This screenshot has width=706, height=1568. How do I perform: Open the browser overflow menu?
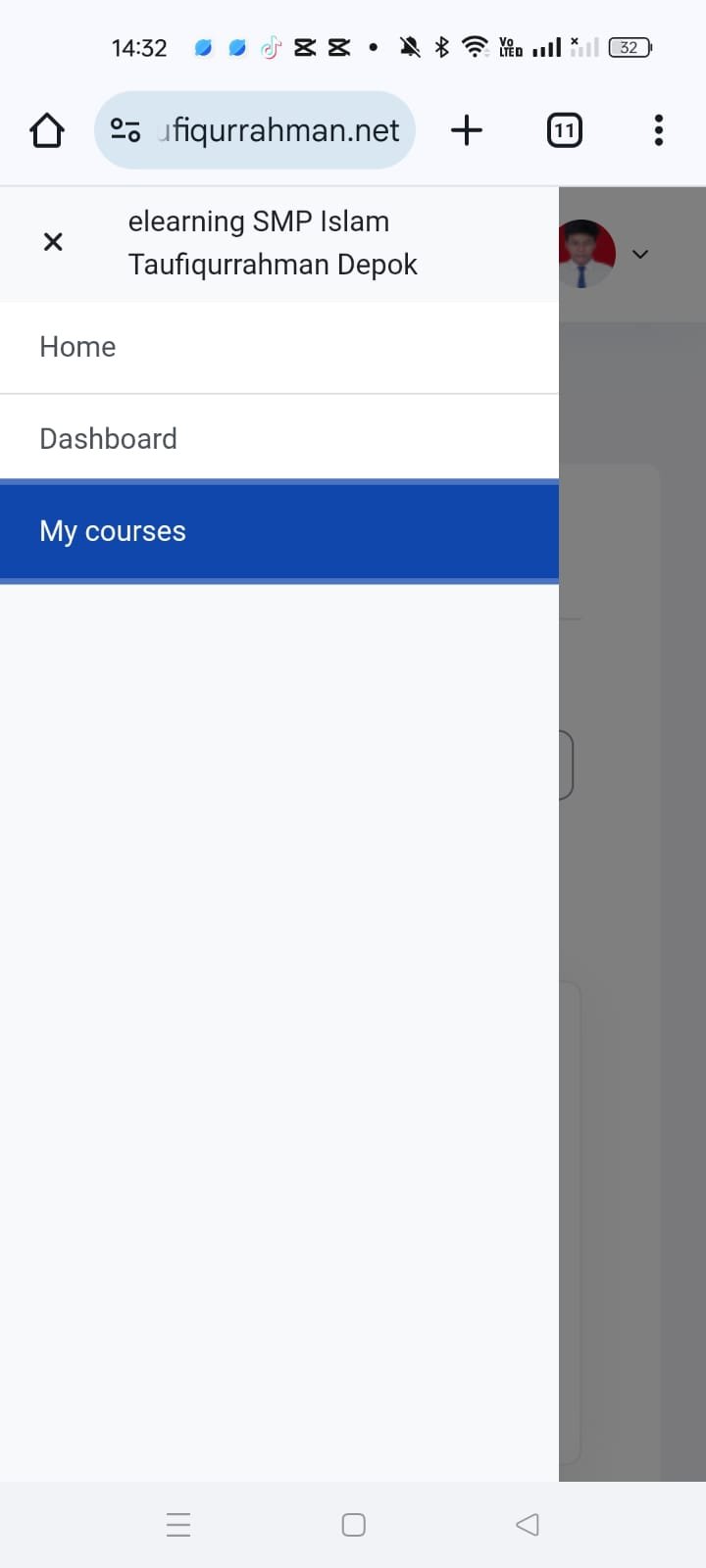658,130
